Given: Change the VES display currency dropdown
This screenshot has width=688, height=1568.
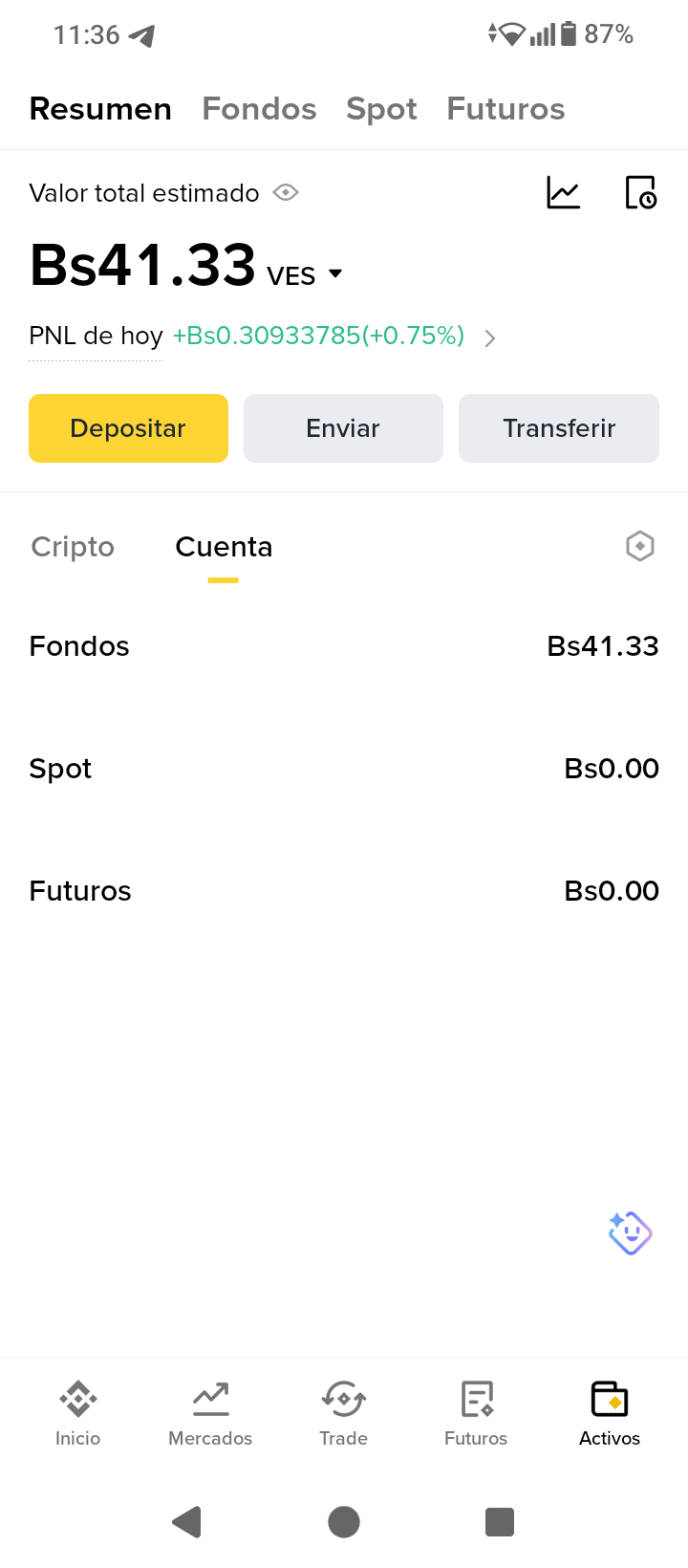Looking at the screenshot, I should coord(305,275).
